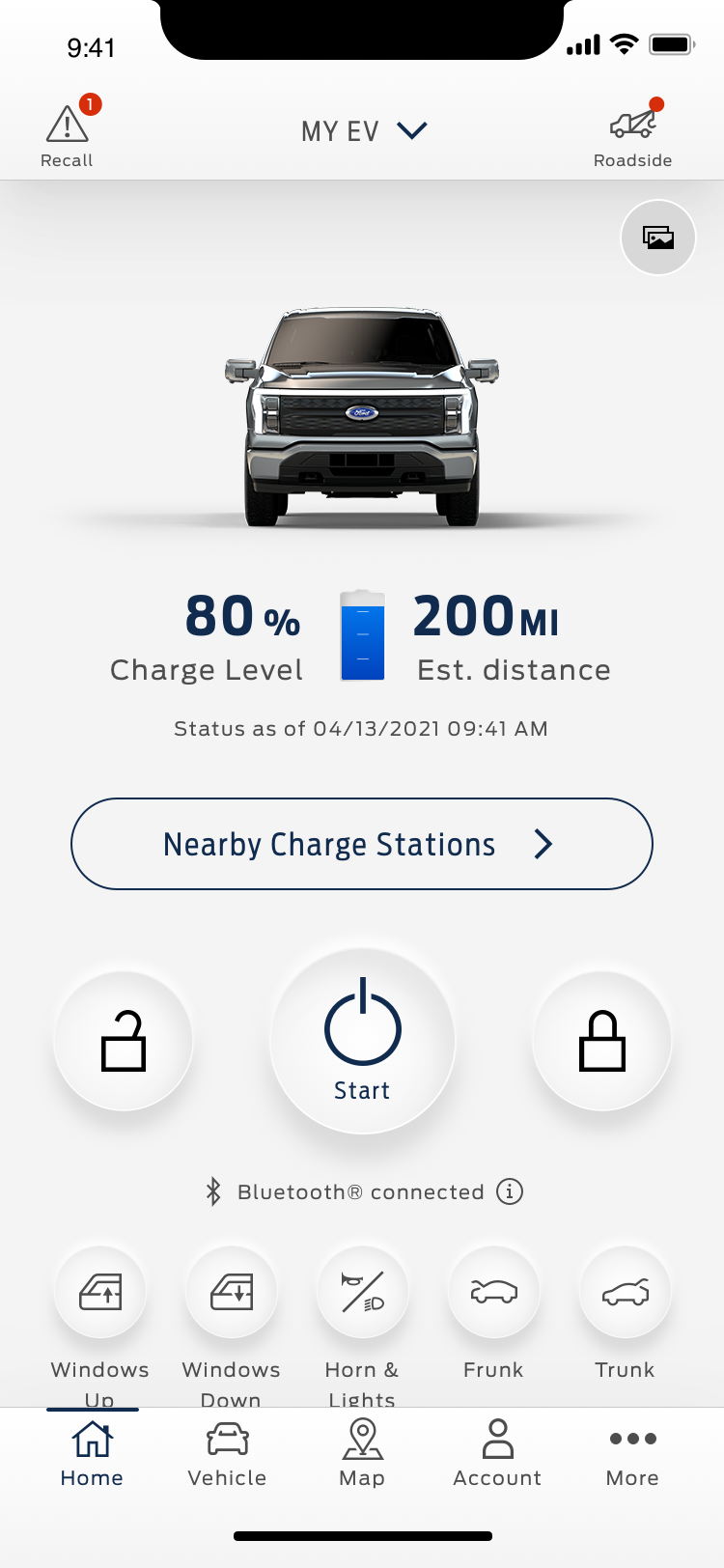Go to the Map tab
Screen dimensions: 724x1568
(x=362, y=1453)
